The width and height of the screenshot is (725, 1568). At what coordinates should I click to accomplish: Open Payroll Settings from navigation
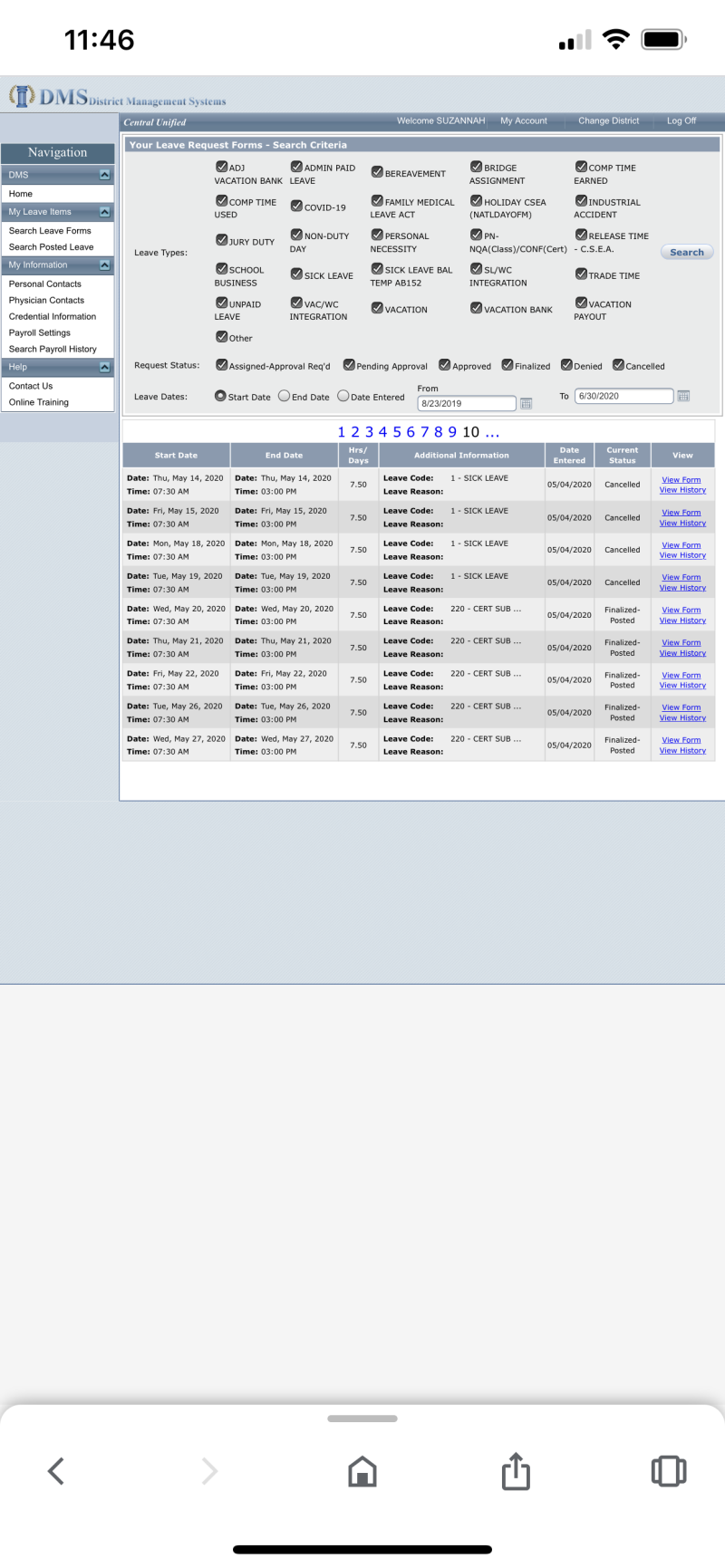coord(40,333)
